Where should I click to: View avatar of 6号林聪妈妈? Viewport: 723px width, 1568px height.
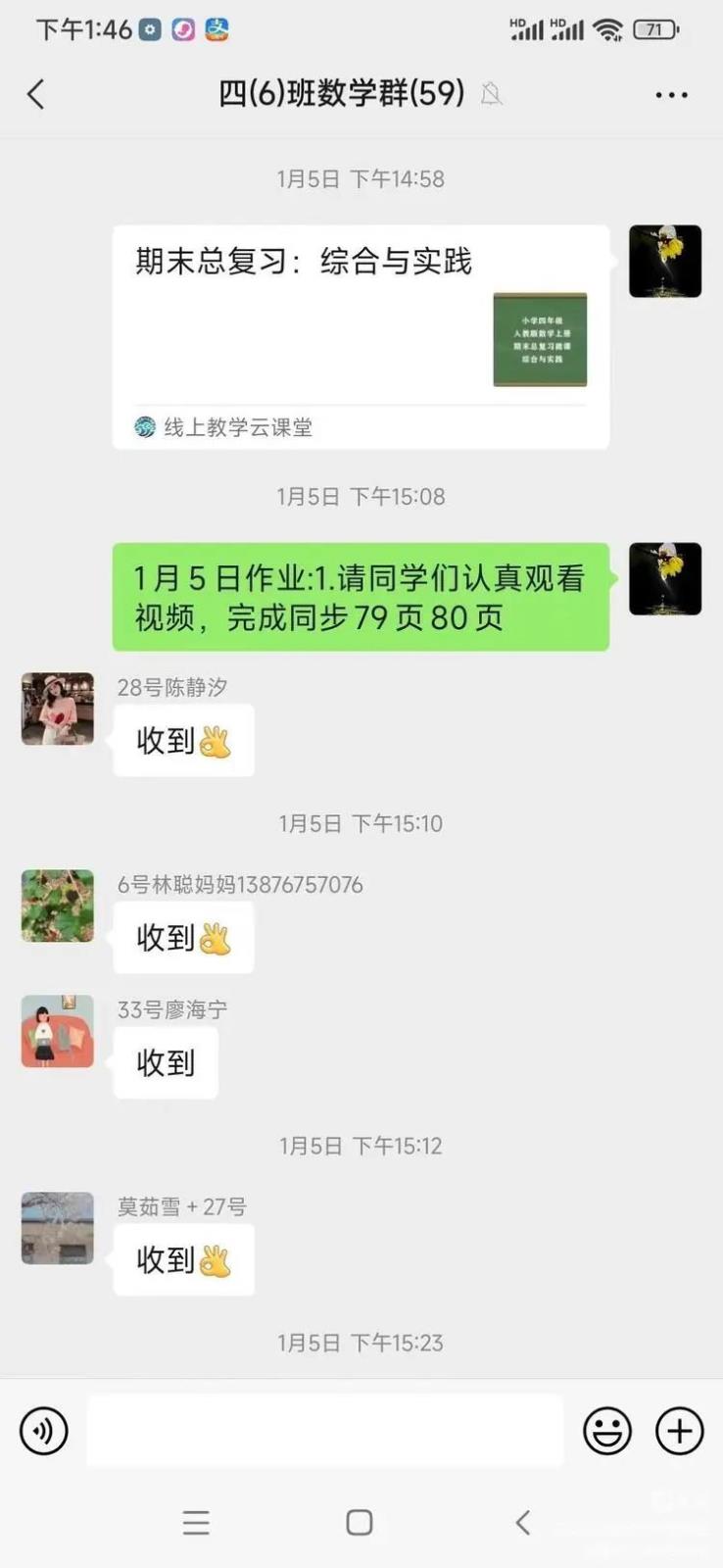coord(58,906)
